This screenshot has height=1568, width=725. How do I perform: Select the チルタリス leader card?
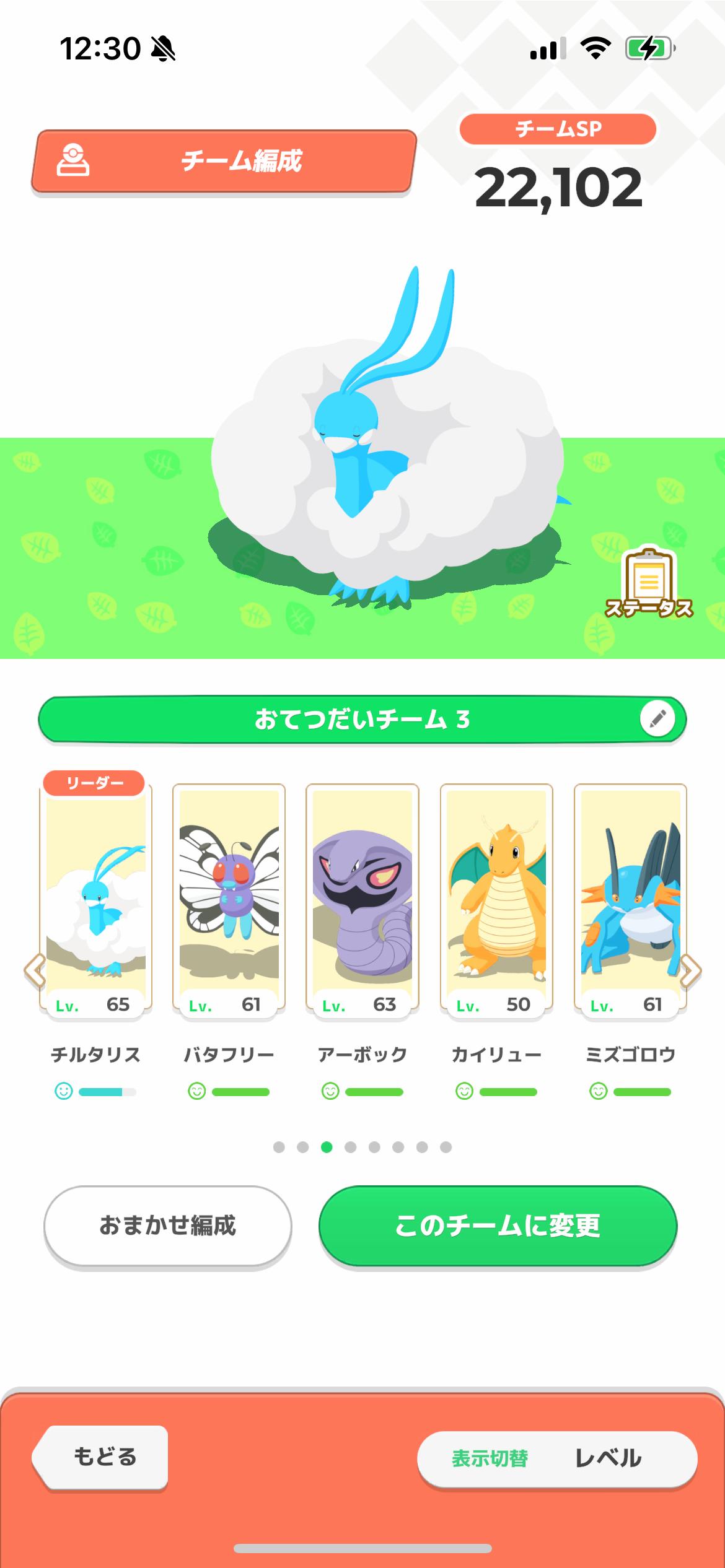pyautogui.click(x=95, y=898)
